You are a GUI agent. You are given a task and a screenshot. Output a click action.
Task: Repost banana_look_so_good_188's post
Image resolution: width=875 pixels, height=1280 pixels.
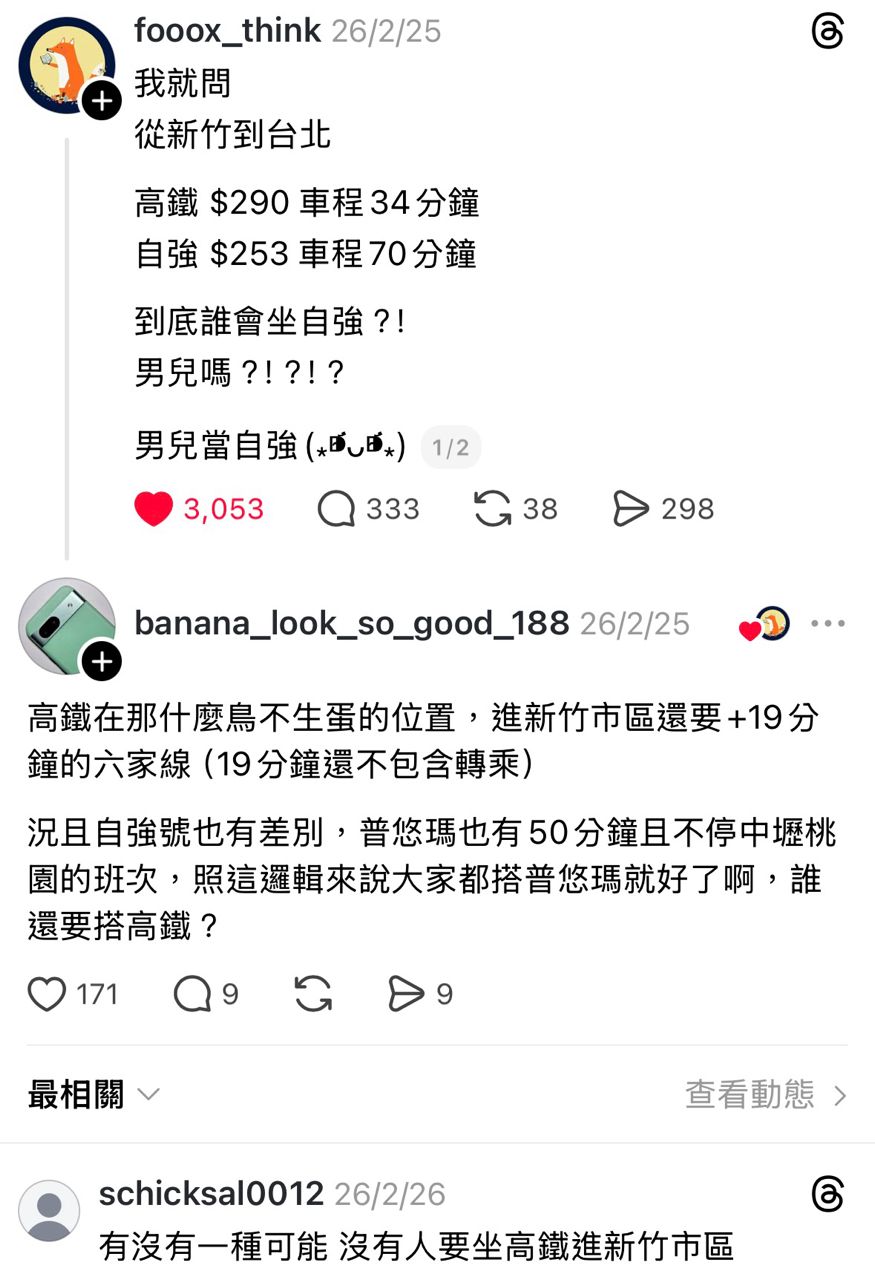[x=313, y=994]
